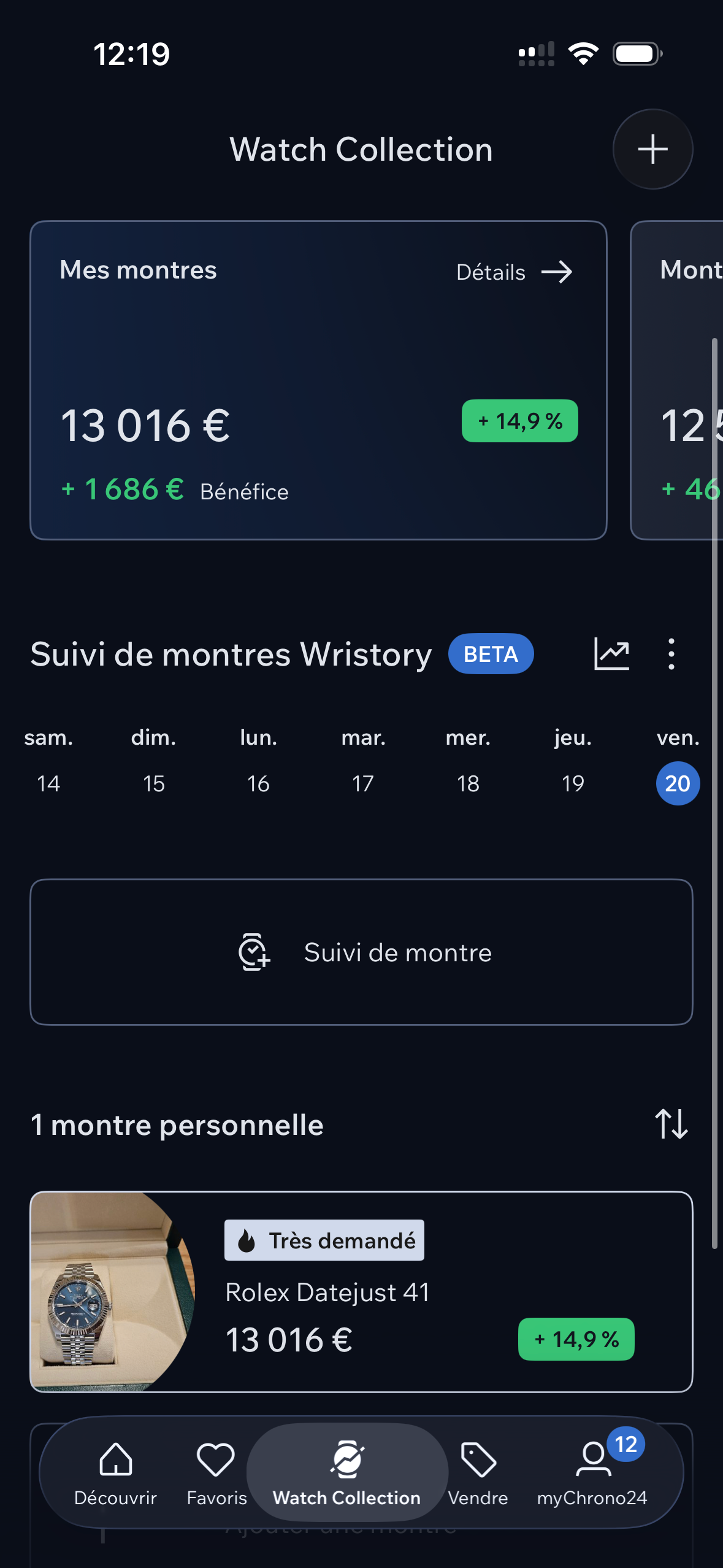Screen dimensions: 723x1568
Task: Sort the personal watches list
Action: pos(671,1124)
